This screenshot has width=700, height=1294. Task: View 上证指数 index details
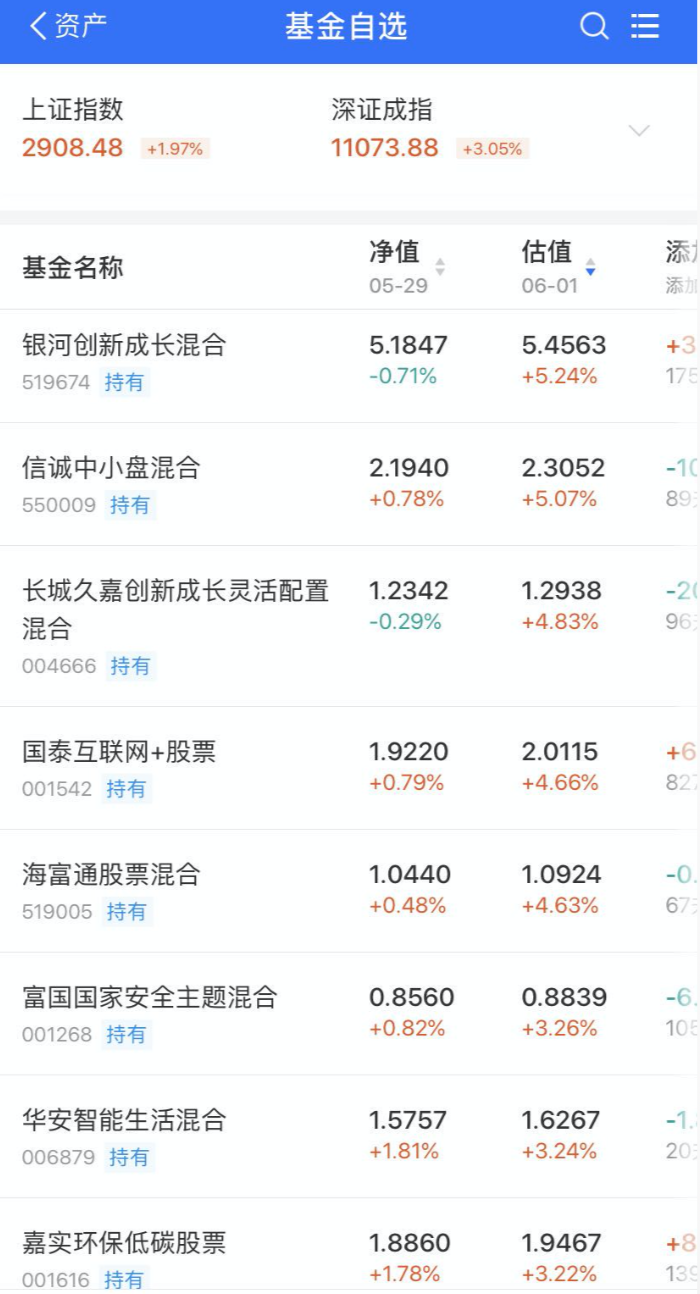[115, 130]
